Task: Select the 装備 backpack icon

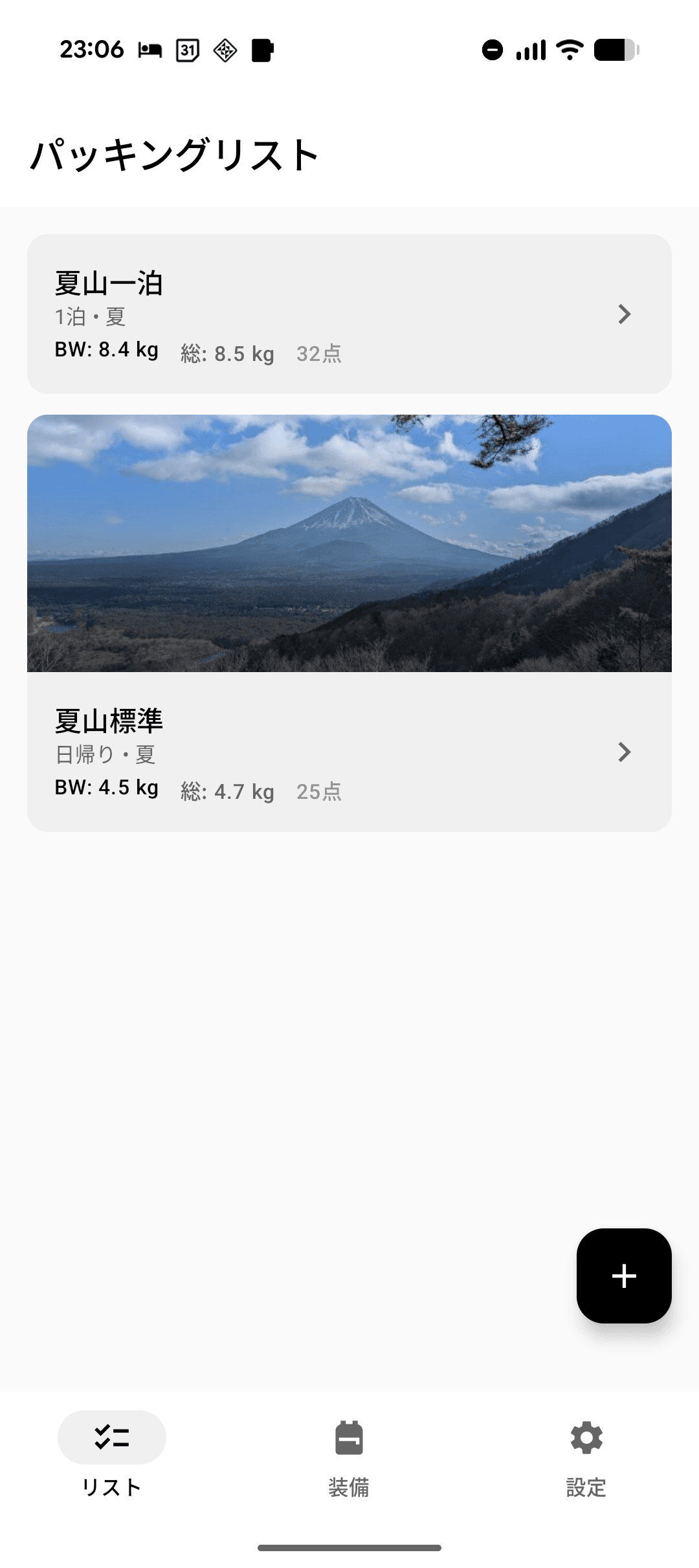Action: coord(349,1437)
